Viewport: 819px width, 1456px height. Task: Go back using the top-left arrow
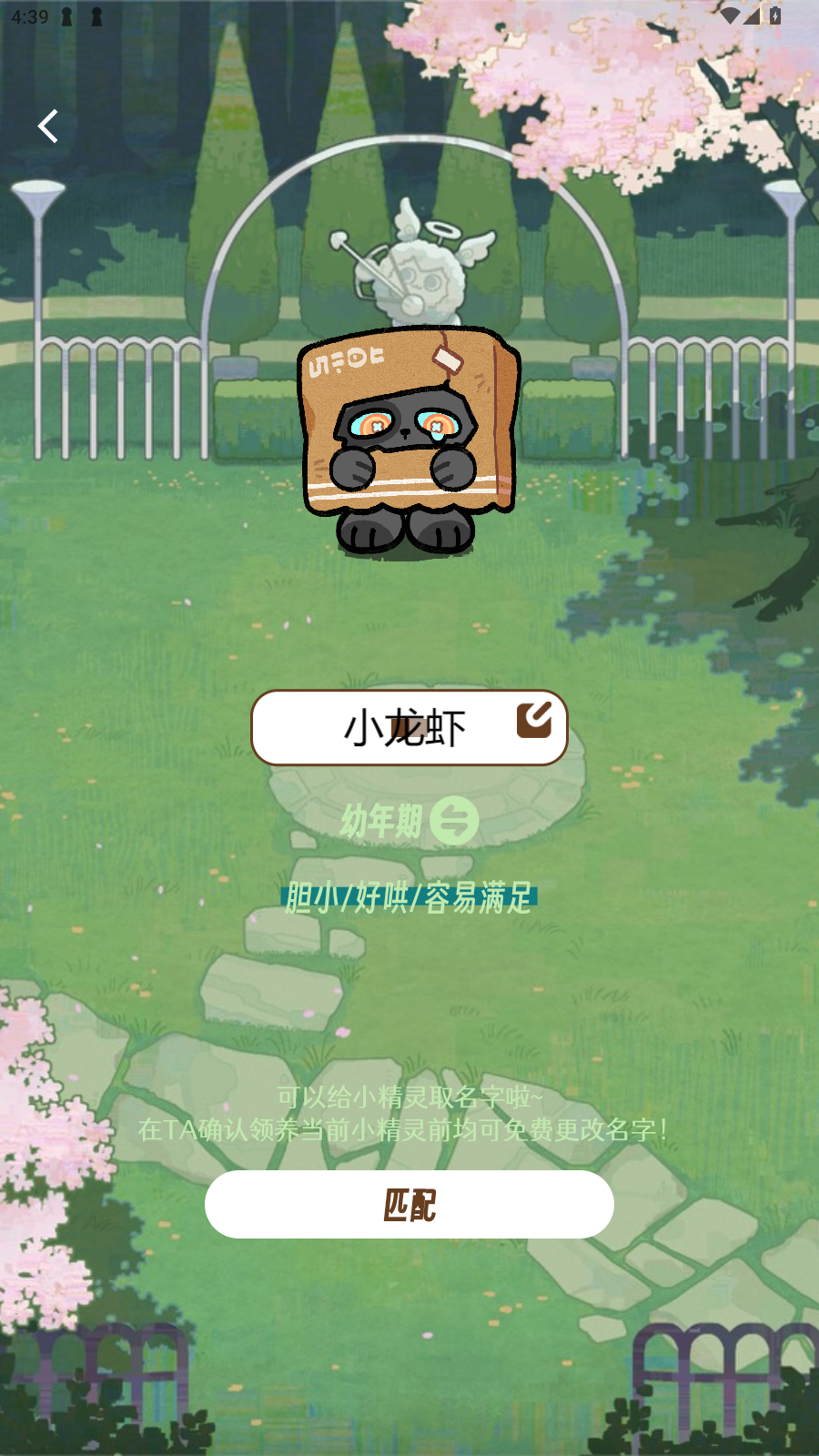pos(48,126)
